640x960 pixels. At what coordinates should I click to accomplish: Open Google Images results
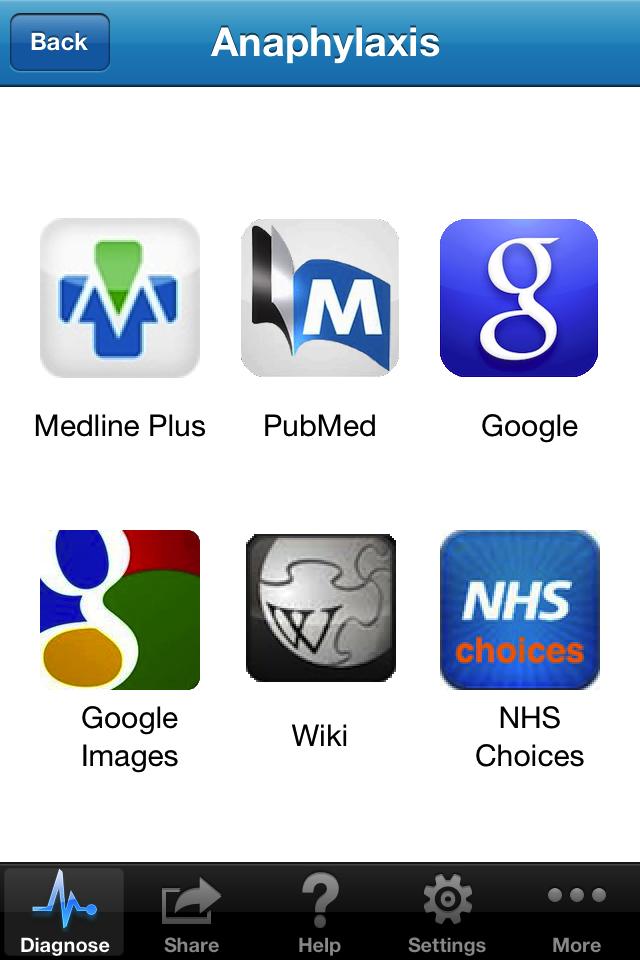click(120, 610)
